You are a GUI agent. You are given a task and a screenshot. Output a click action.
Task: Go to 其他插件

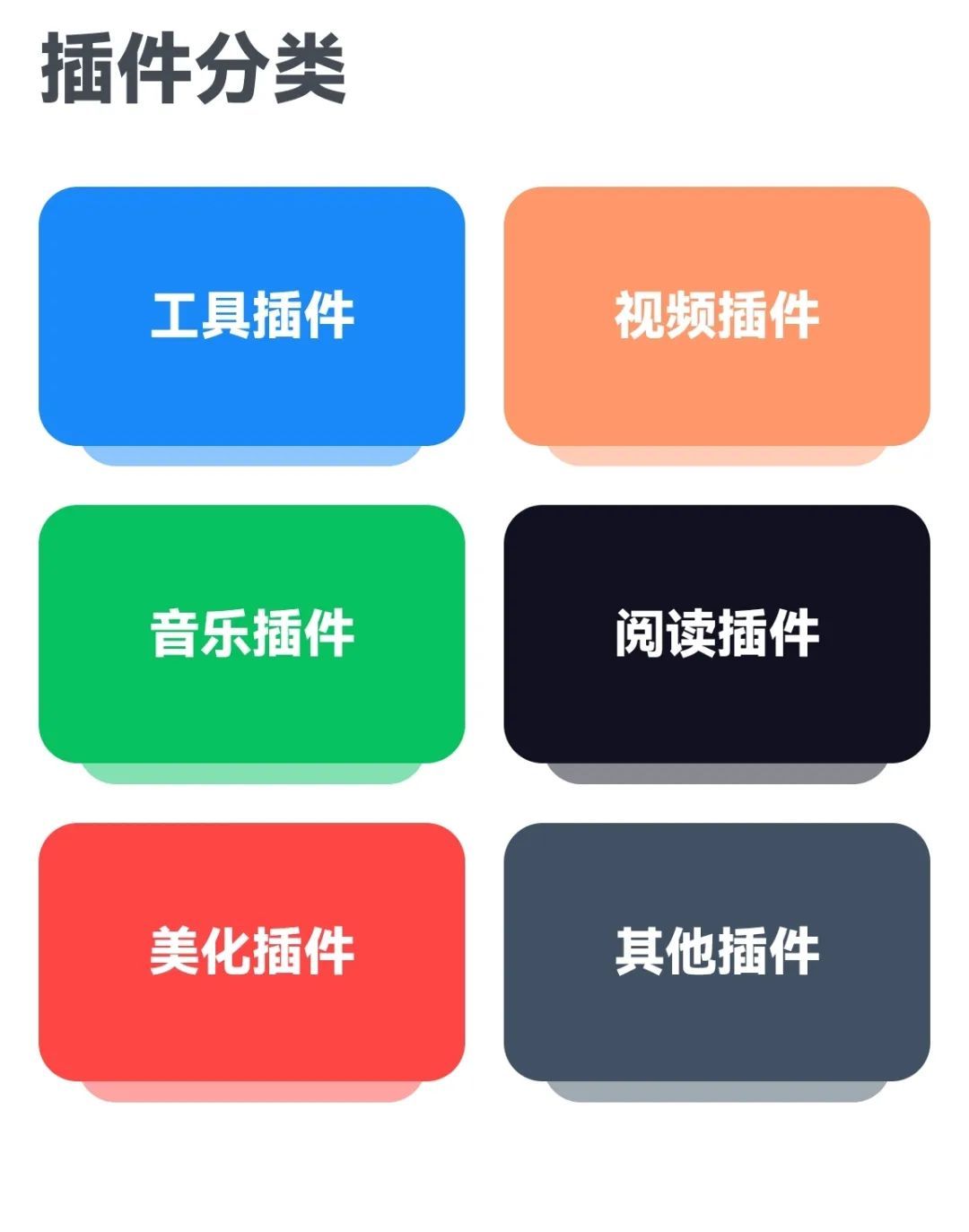point(716,951)
